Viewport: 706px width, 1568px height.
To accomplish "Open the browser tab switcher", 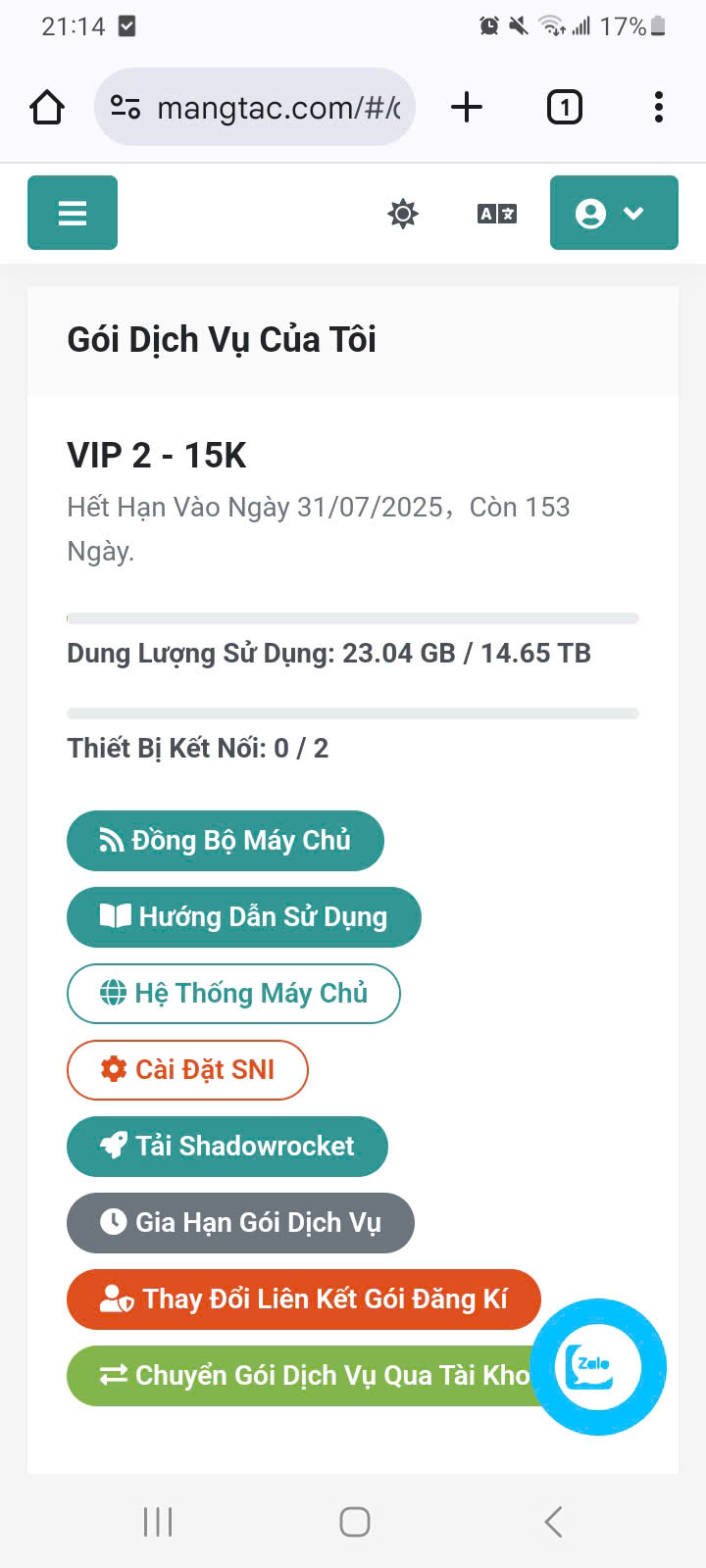I will [x=564, y=107].
